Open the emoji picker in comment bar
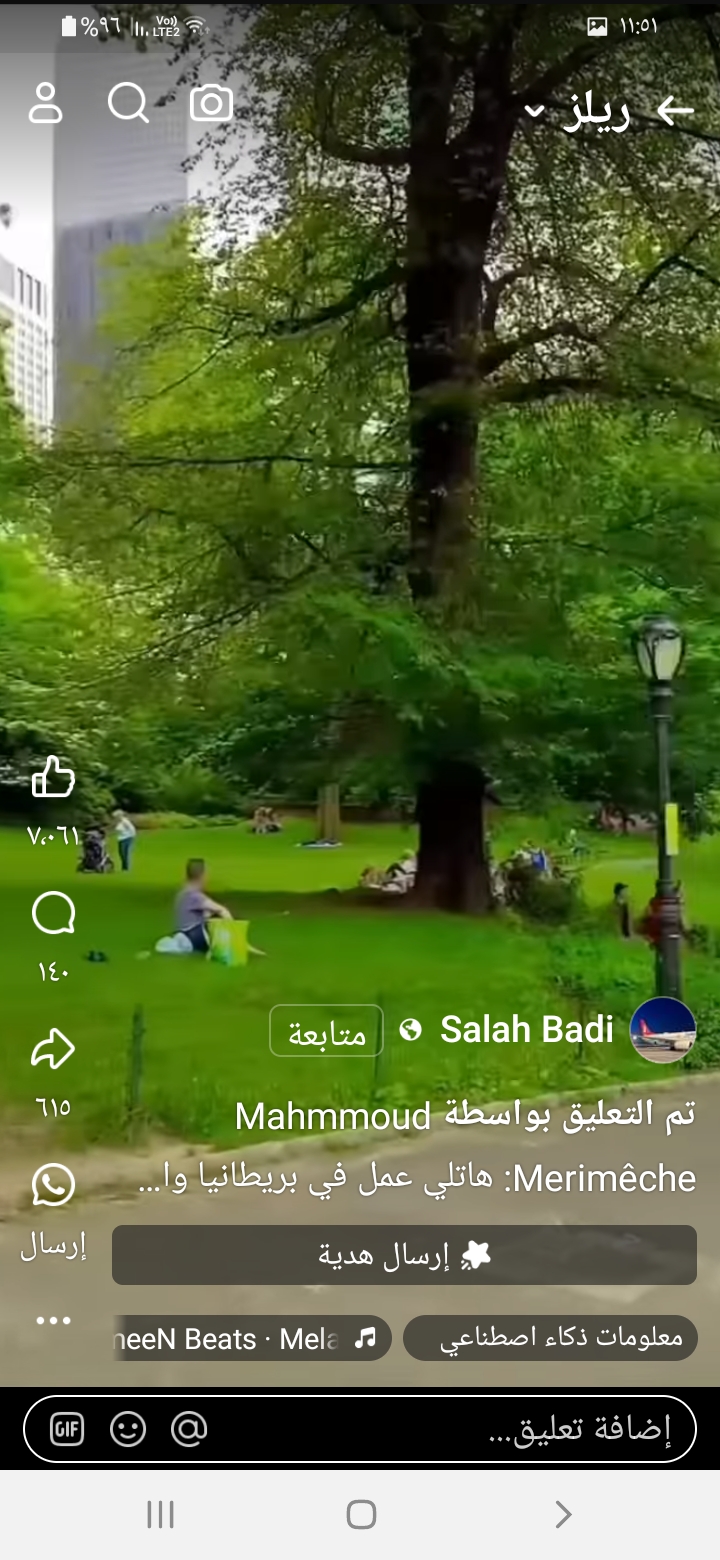Screen dimensions: 720x1560 point(128,1429)
